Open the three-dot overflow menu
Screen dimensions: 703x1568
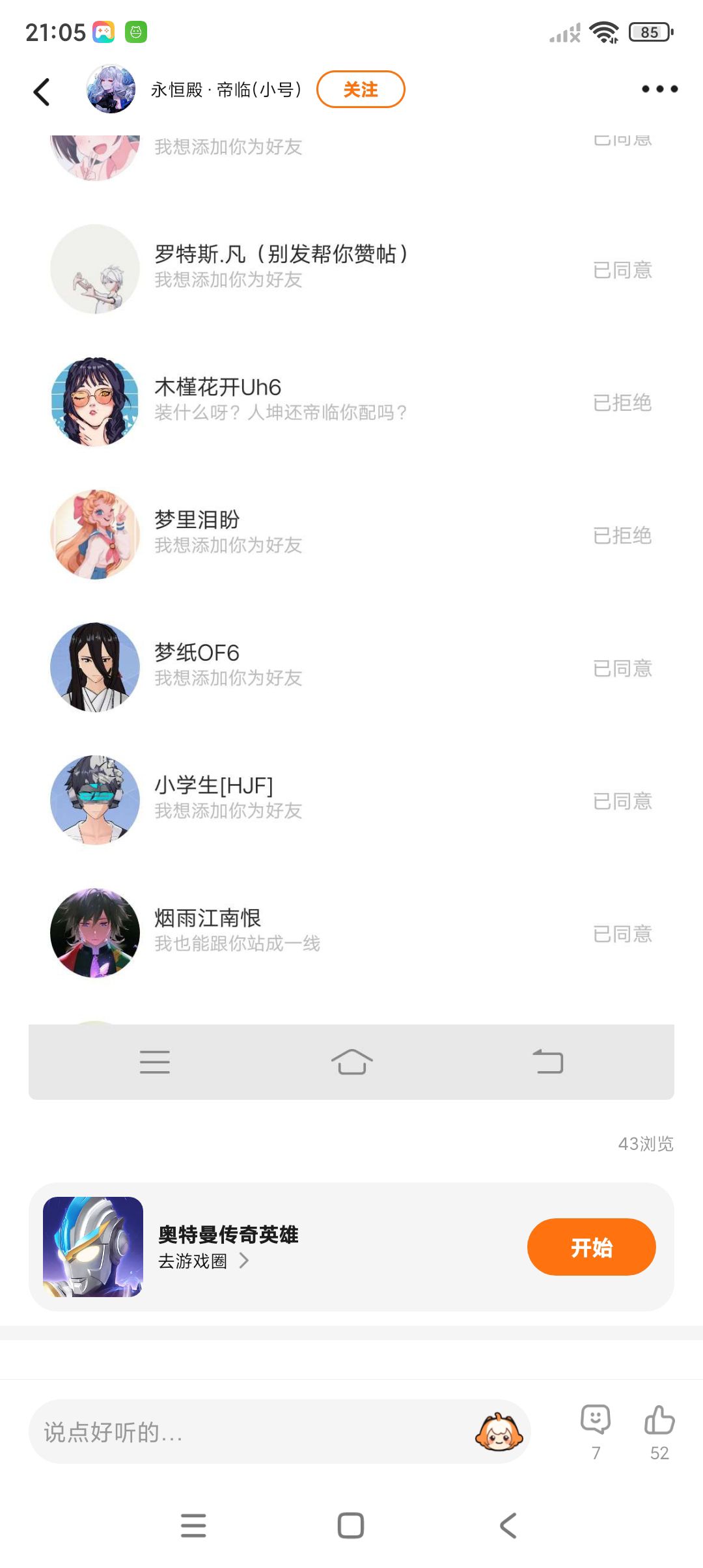(659, 89)
